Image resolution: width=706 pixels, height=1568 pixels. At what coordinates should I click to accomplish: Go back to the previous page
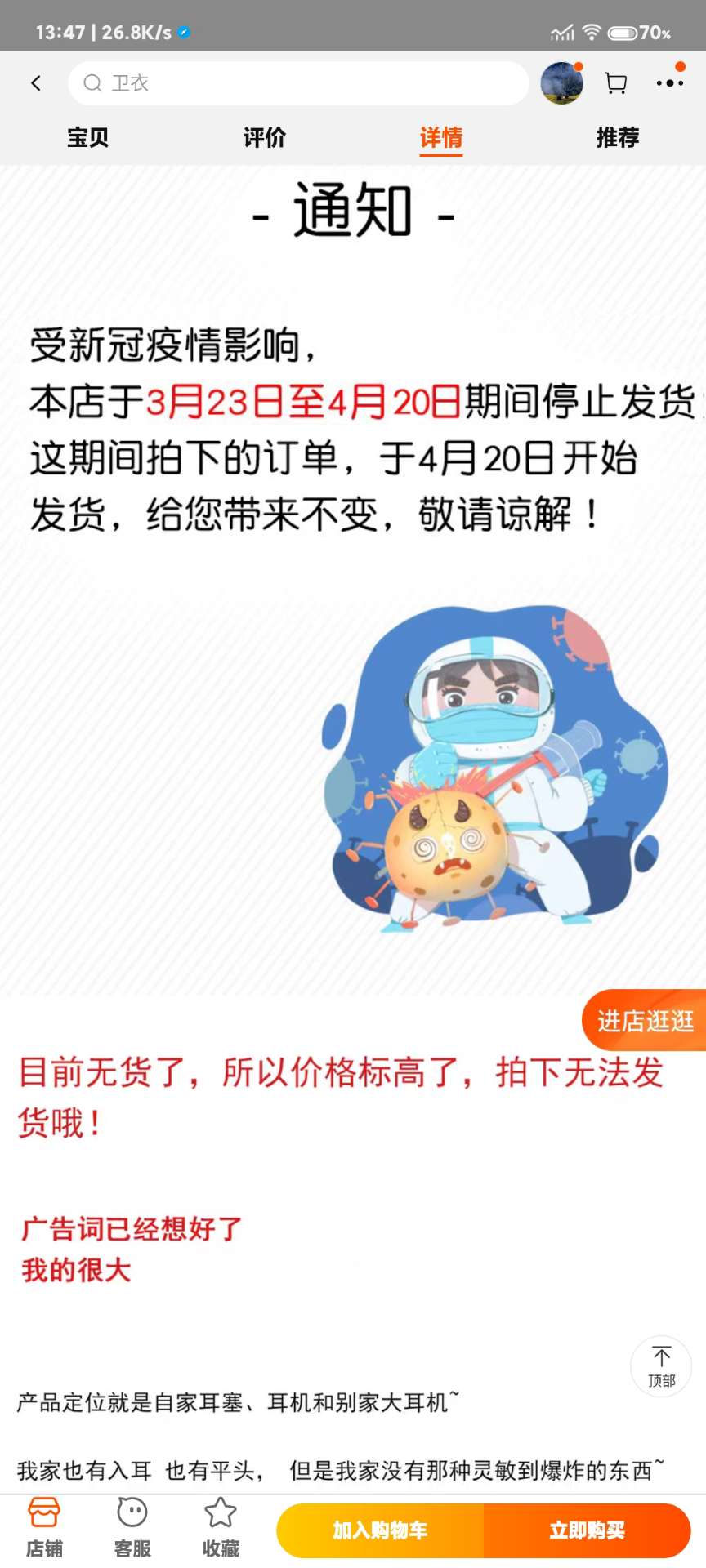coord(36,83)
